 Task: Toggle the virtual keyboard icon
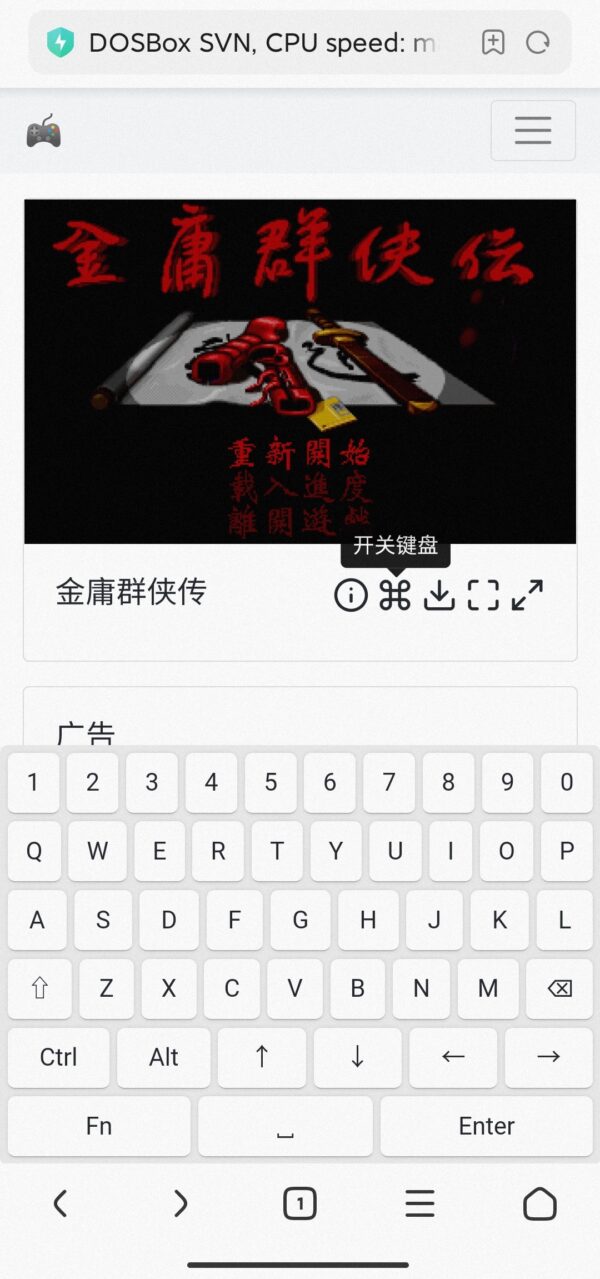tap(395, 595)
